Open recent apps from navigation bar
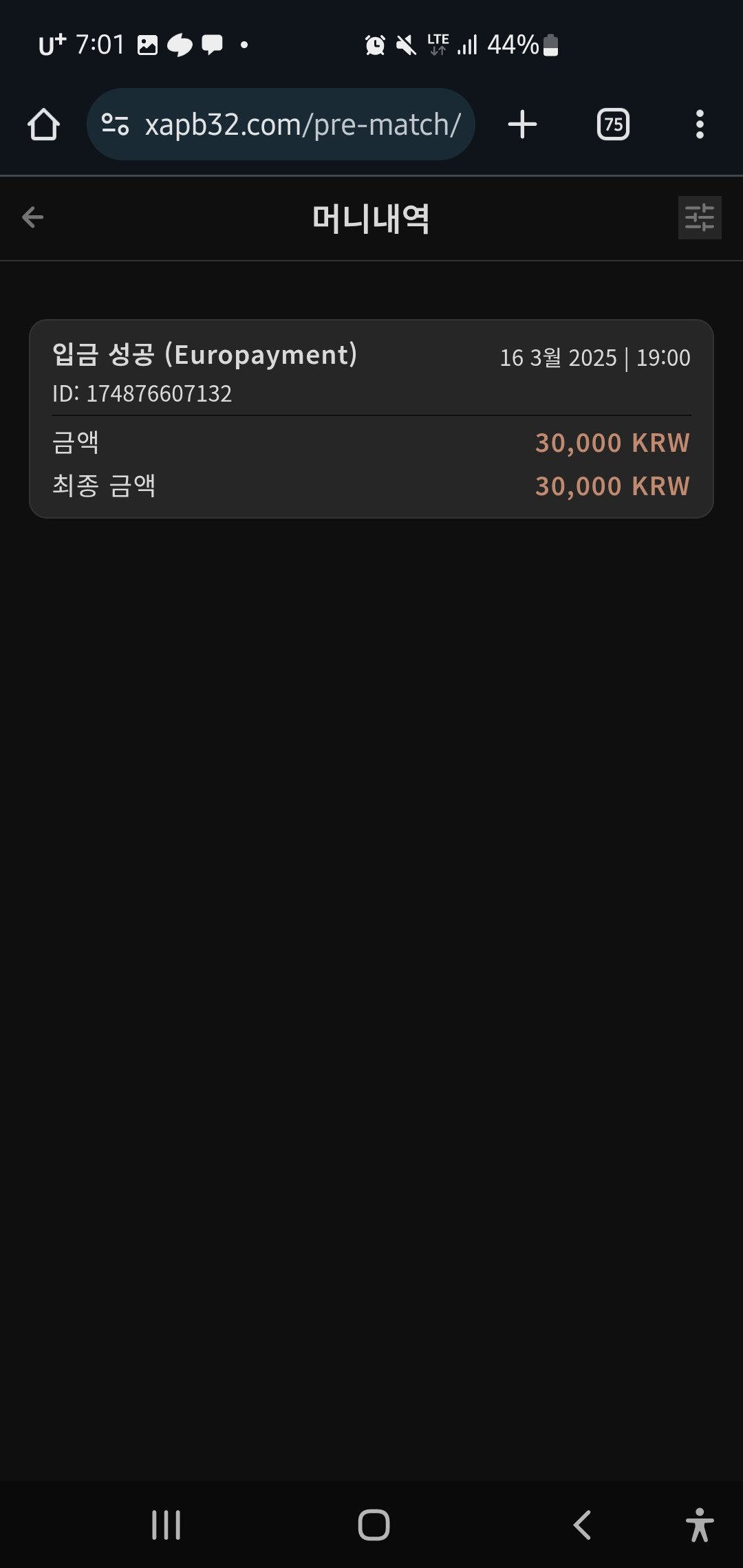The height and width of the screenshot is (1568, 743). [x=166, y=1525]
